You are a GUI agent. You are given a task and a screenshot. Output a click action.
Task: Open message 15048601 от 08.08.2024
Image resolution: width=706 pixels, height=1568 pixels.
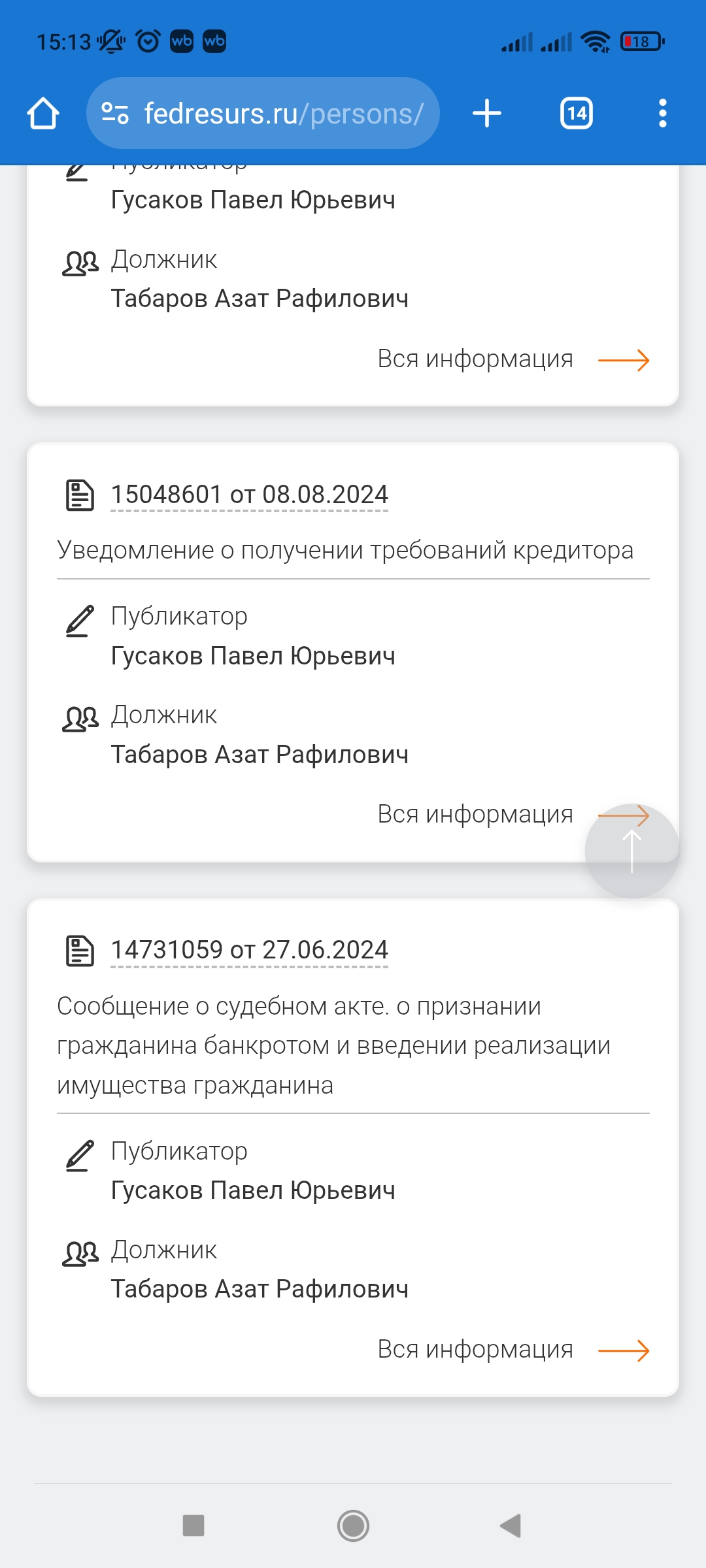point(249,495)
